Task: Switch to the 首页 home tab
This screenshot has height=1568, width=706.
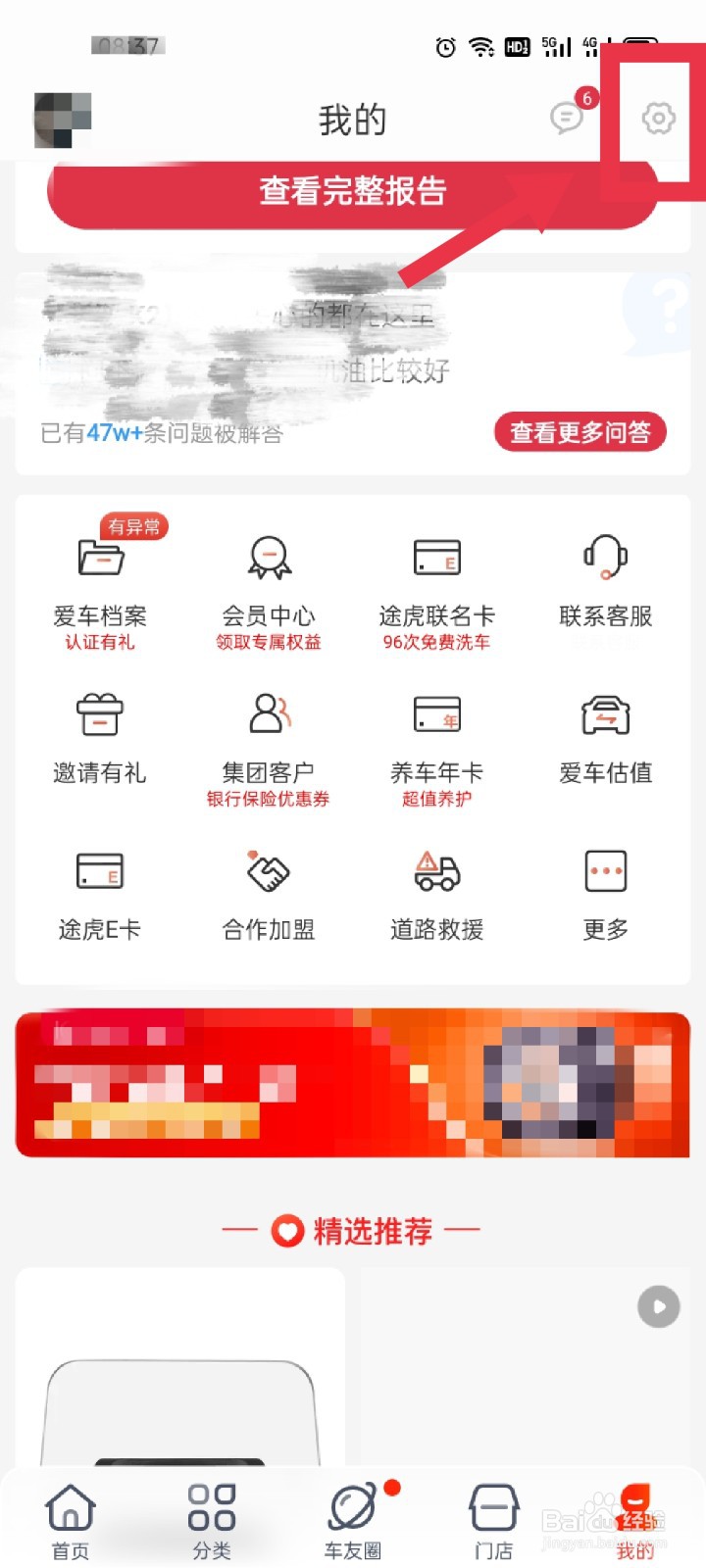Action: [69, 1517]
